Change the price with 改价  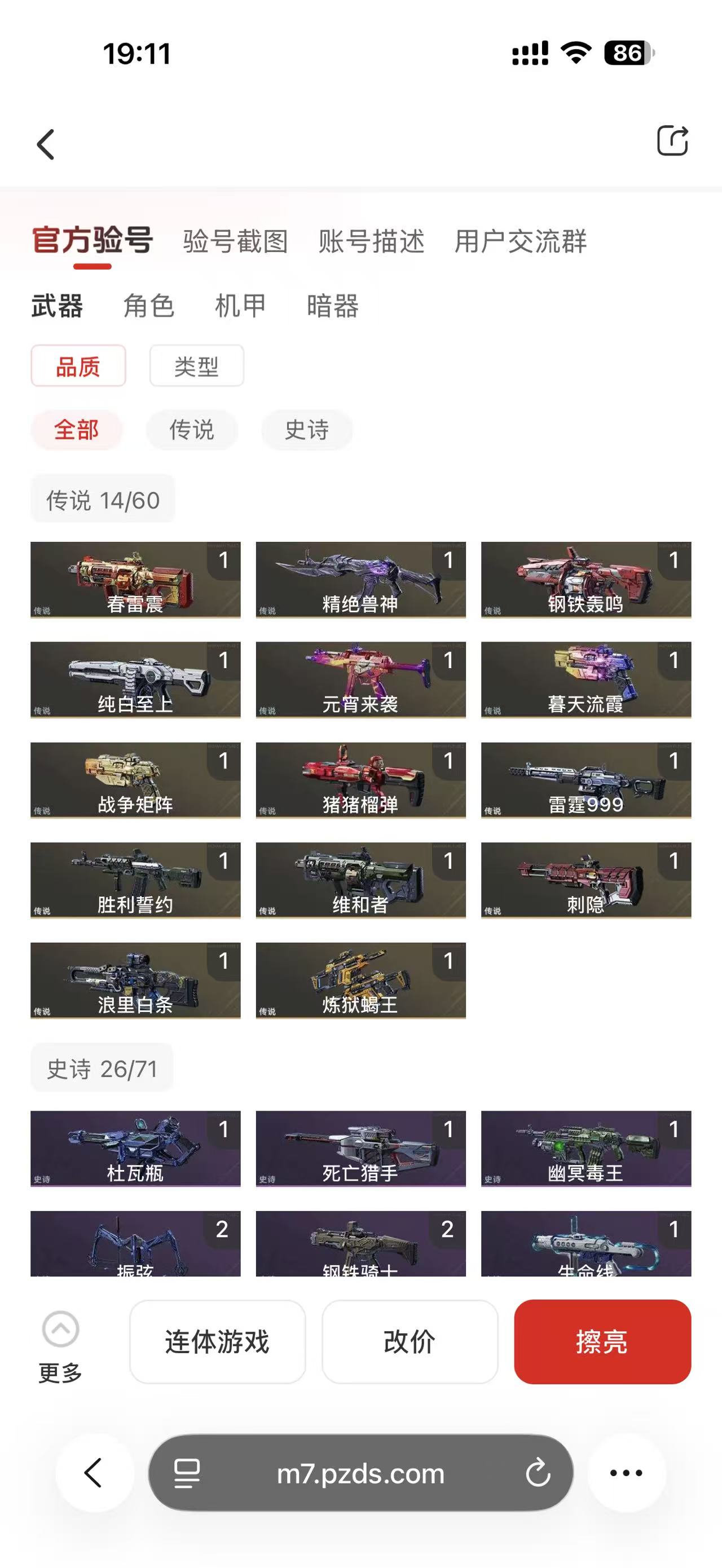[x=410, y=1341]
